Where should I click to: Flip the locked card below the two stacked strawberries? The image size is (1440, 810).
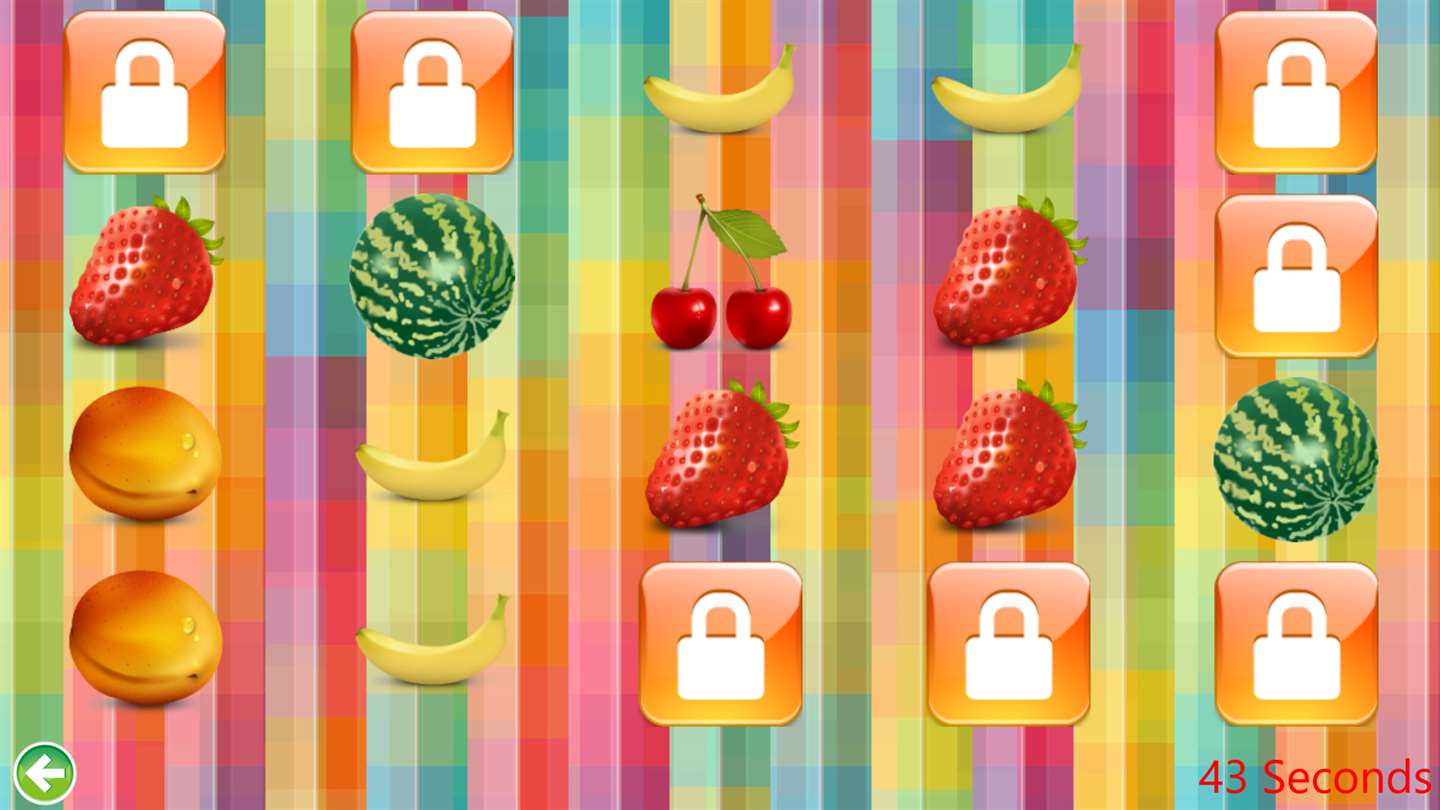click(1008, 643)
